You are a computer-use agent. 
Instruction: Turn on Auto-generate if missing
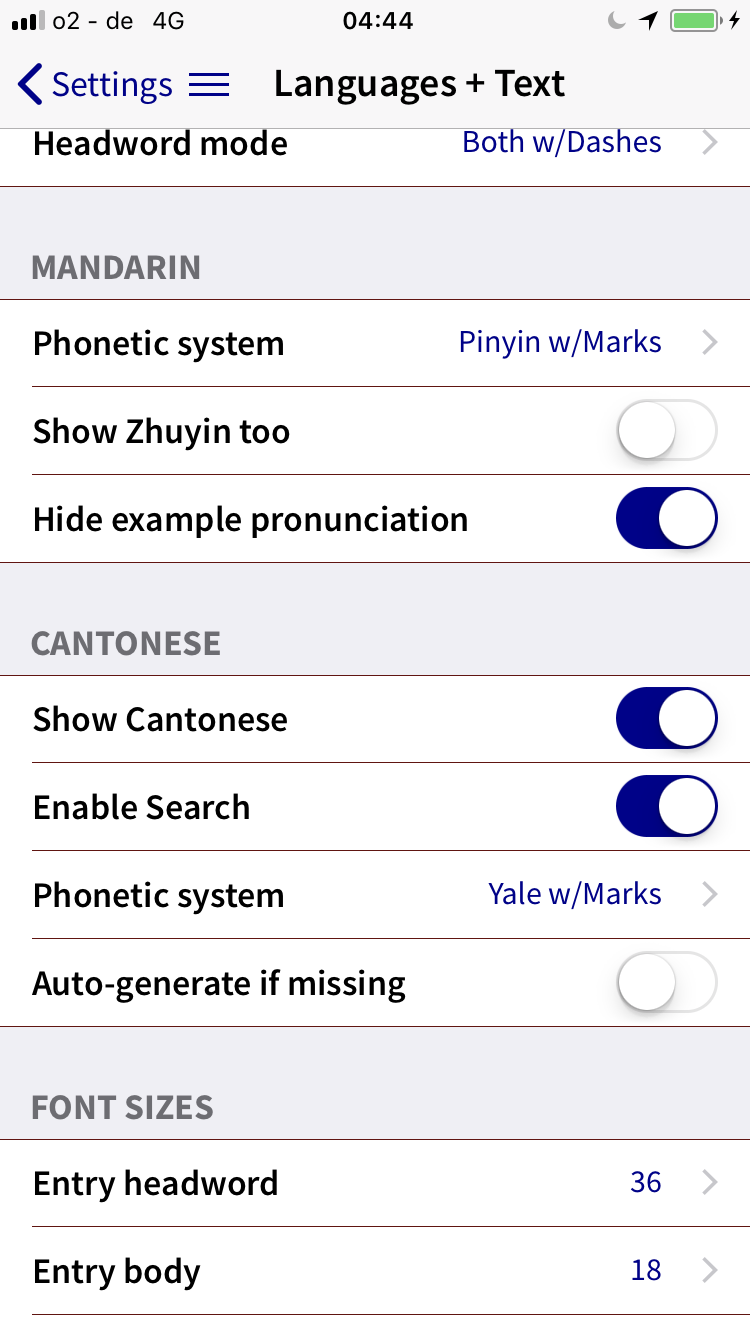(667, 983)
